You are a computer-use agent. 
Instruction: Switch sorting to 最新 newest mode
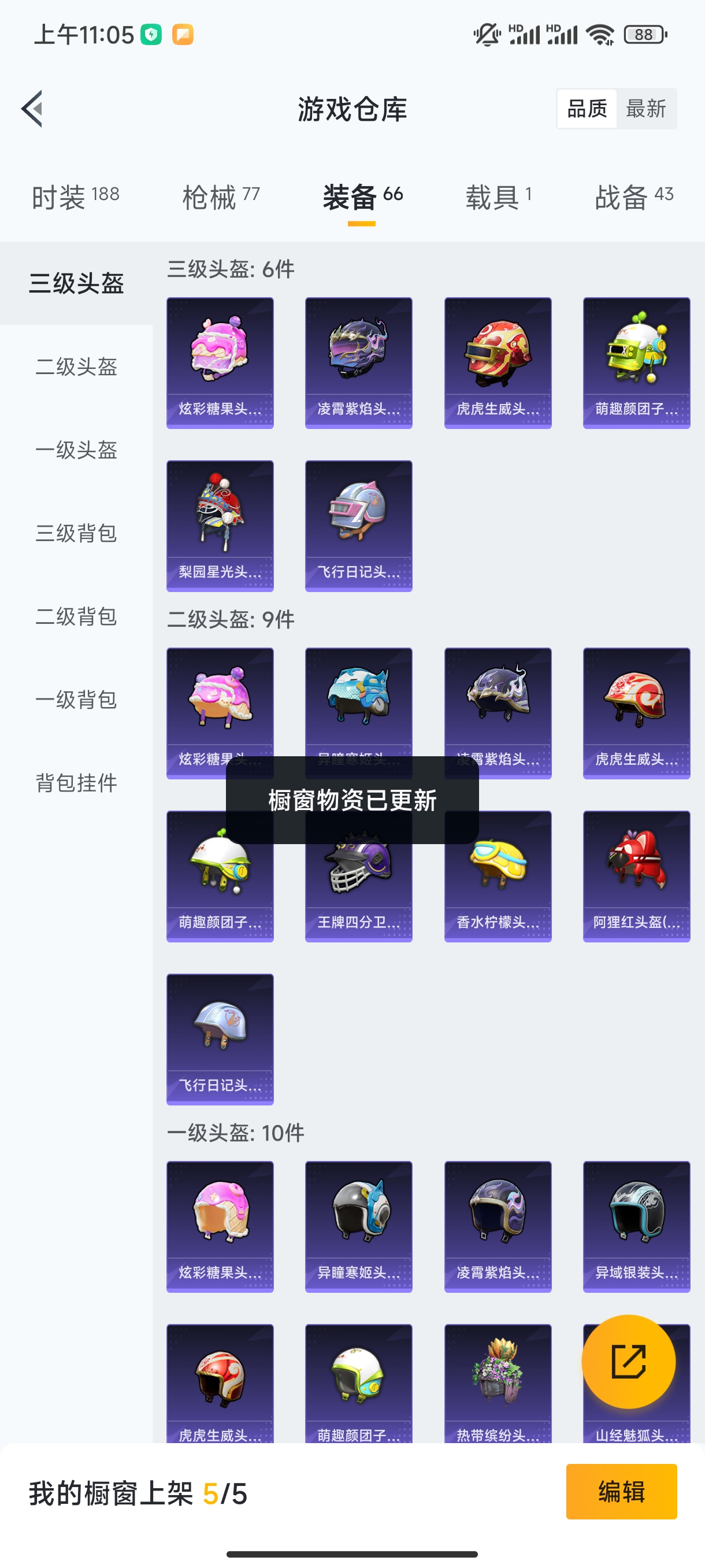(647, 108)
